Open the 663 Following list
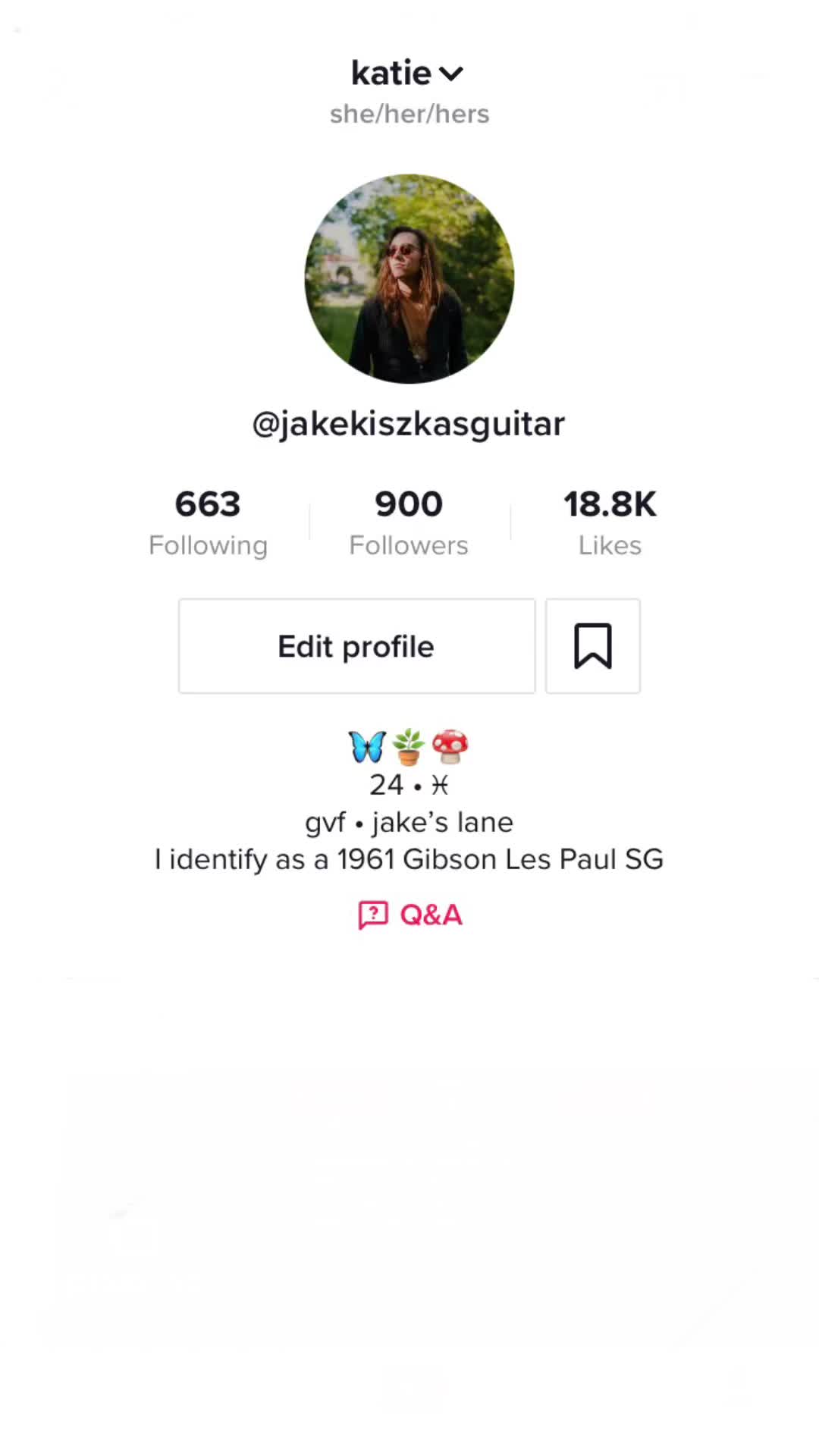Image resolution: width=819 pixels, height=1456 pixels. point(208,522)
